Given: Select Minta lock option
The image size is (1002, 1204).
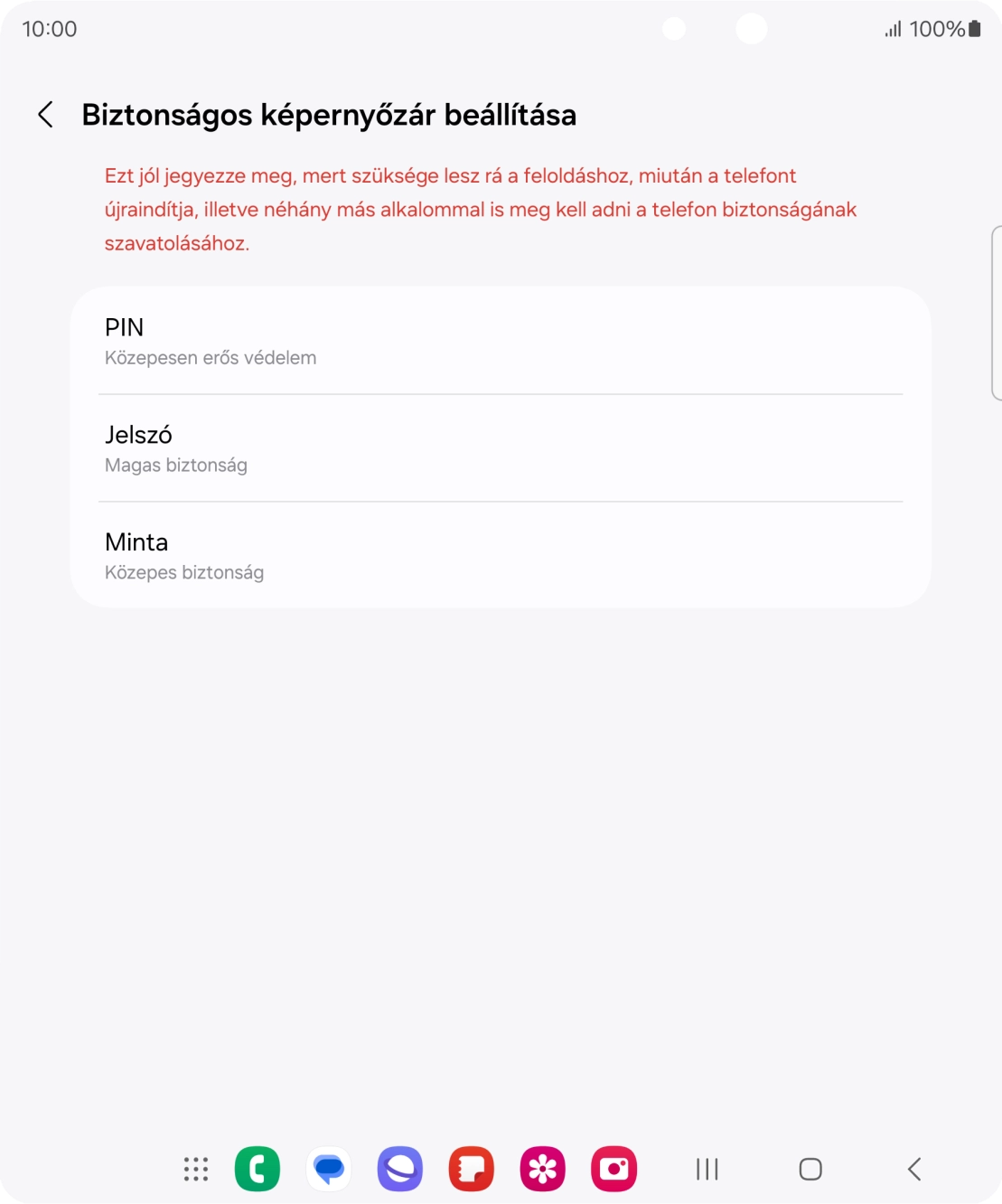Looking at the screenshot, I should [500, 554].
